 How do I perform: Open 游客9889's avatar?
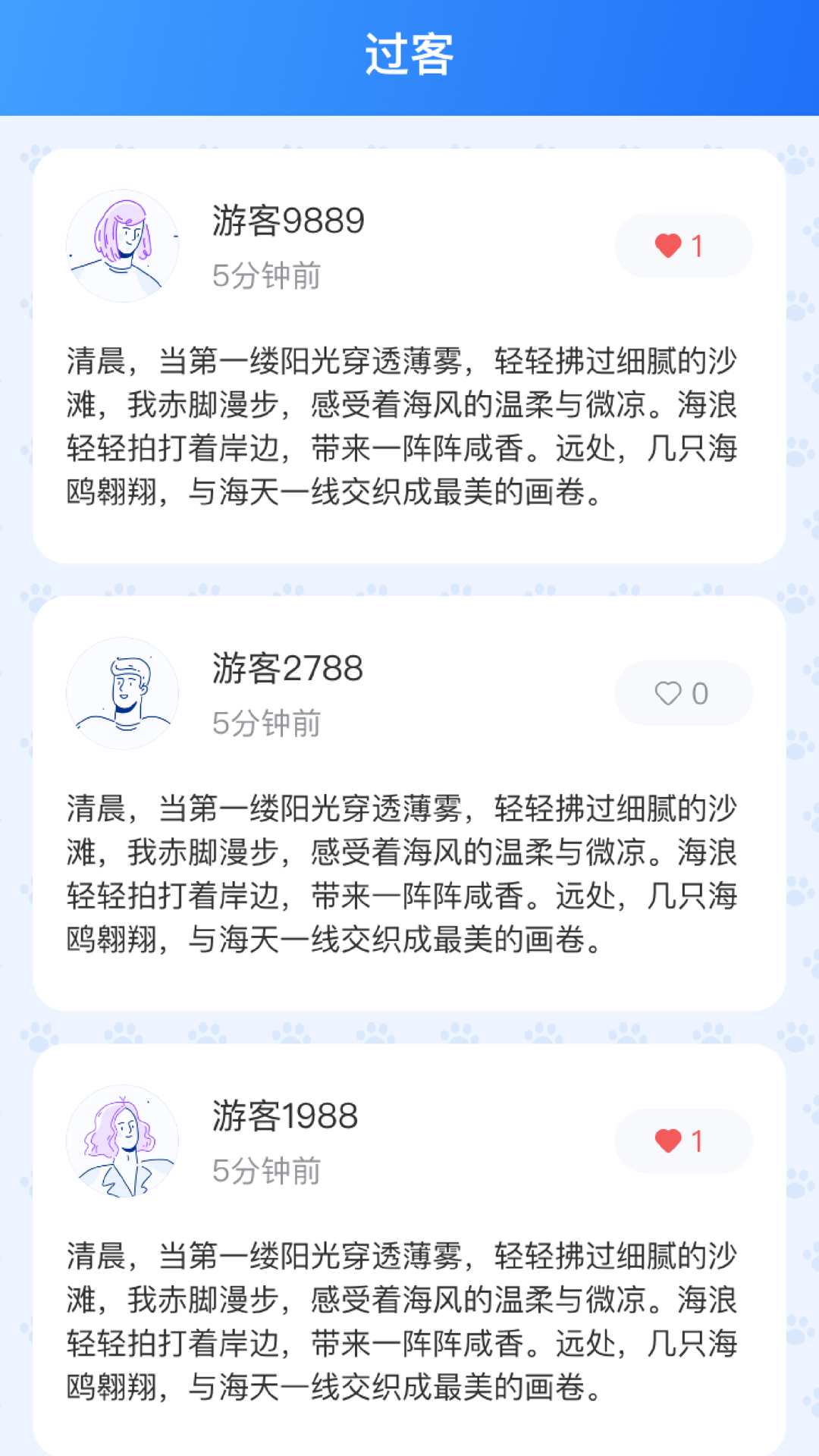pyautogui.click(x=123, y=246)
